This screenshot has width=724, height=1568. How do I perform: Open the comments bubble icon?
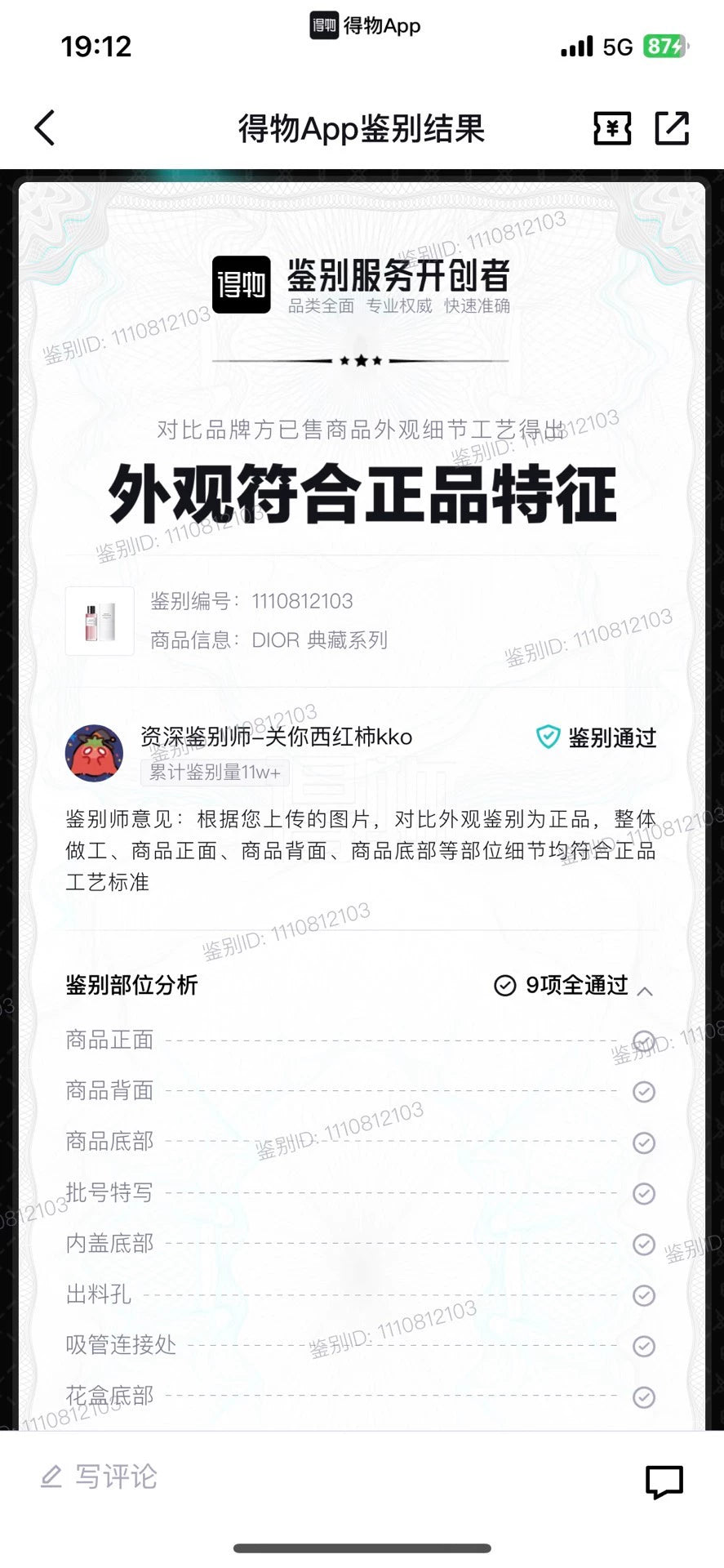pos(664,1481)
